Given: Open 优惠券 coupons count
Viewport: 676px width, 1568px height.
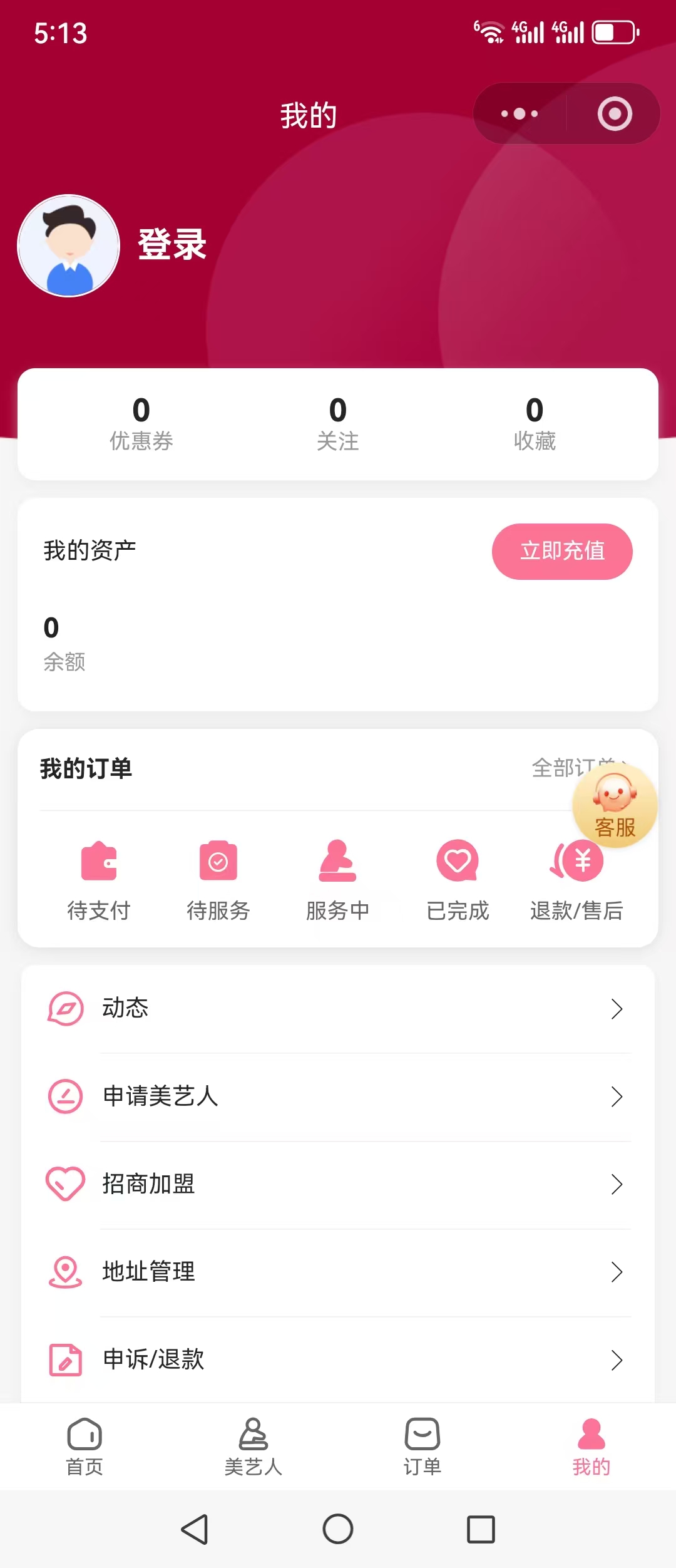Looking at the screenshot, I should point(141,424).
